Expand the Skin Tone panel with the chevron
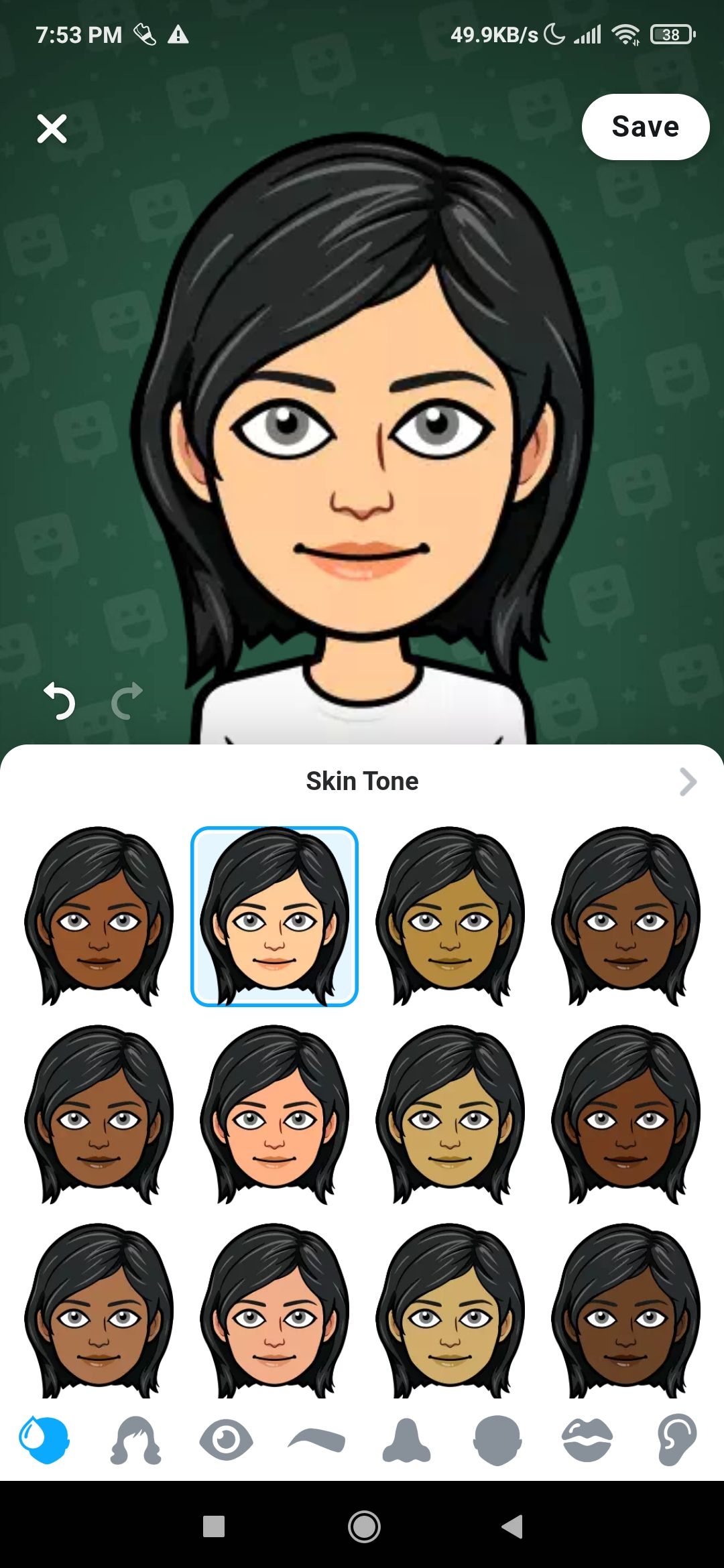The width and height of the screenshot is (724, 1568). point(688,781)
